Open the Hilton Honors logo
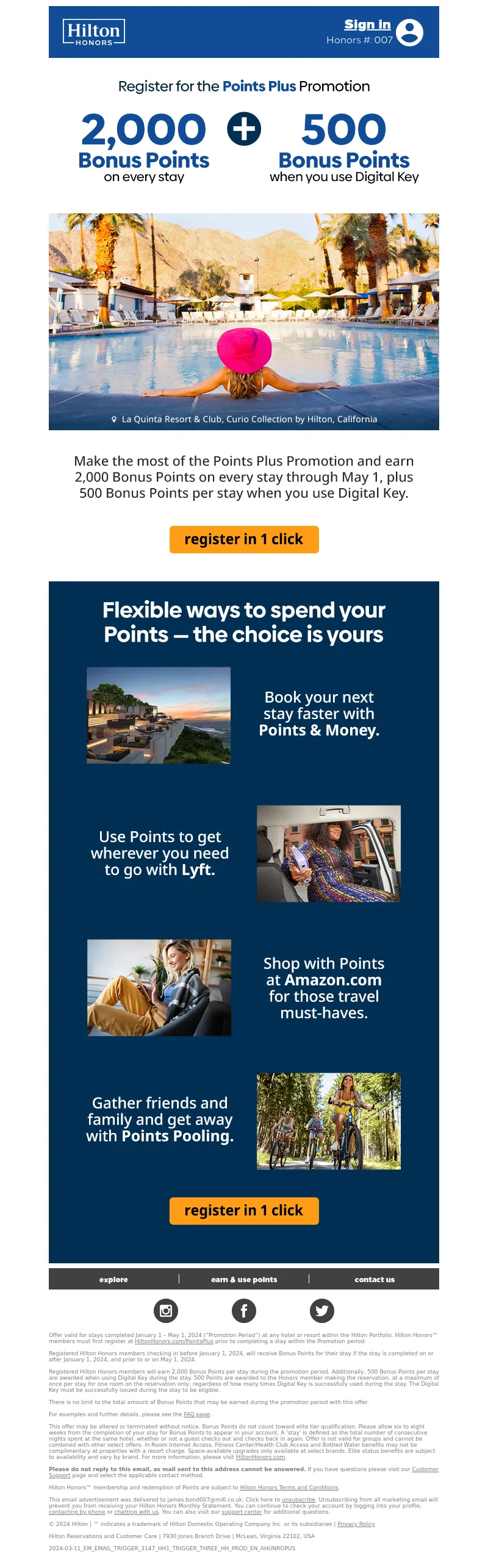 click(94, 32)
